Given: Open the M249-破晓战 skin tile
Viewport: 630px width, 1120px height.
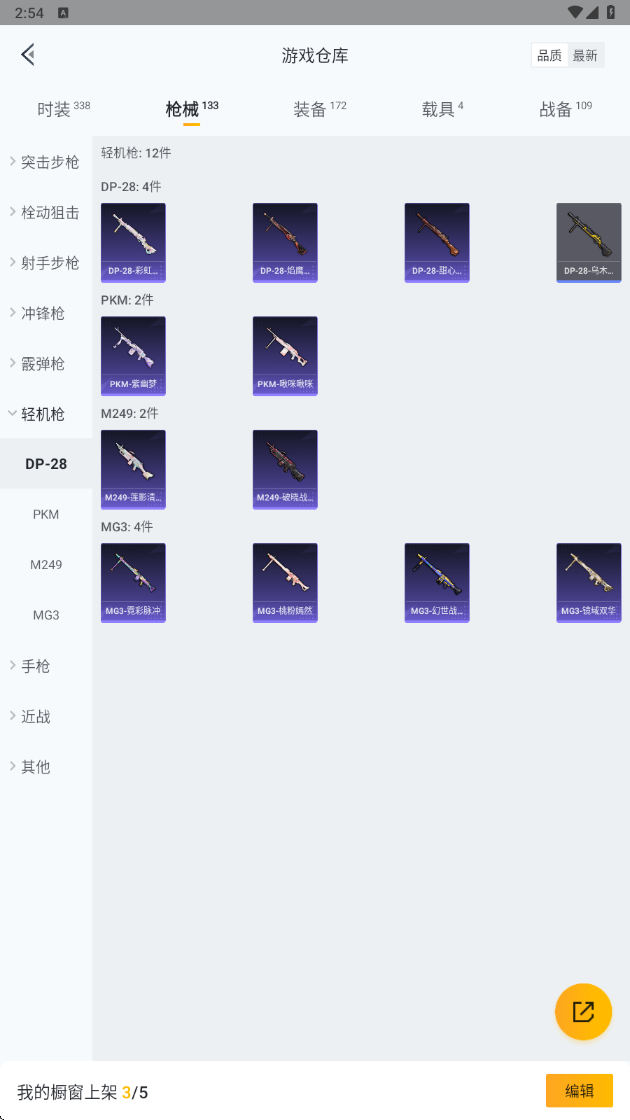Looking at the screenshot, I should (x=285, y=469).
